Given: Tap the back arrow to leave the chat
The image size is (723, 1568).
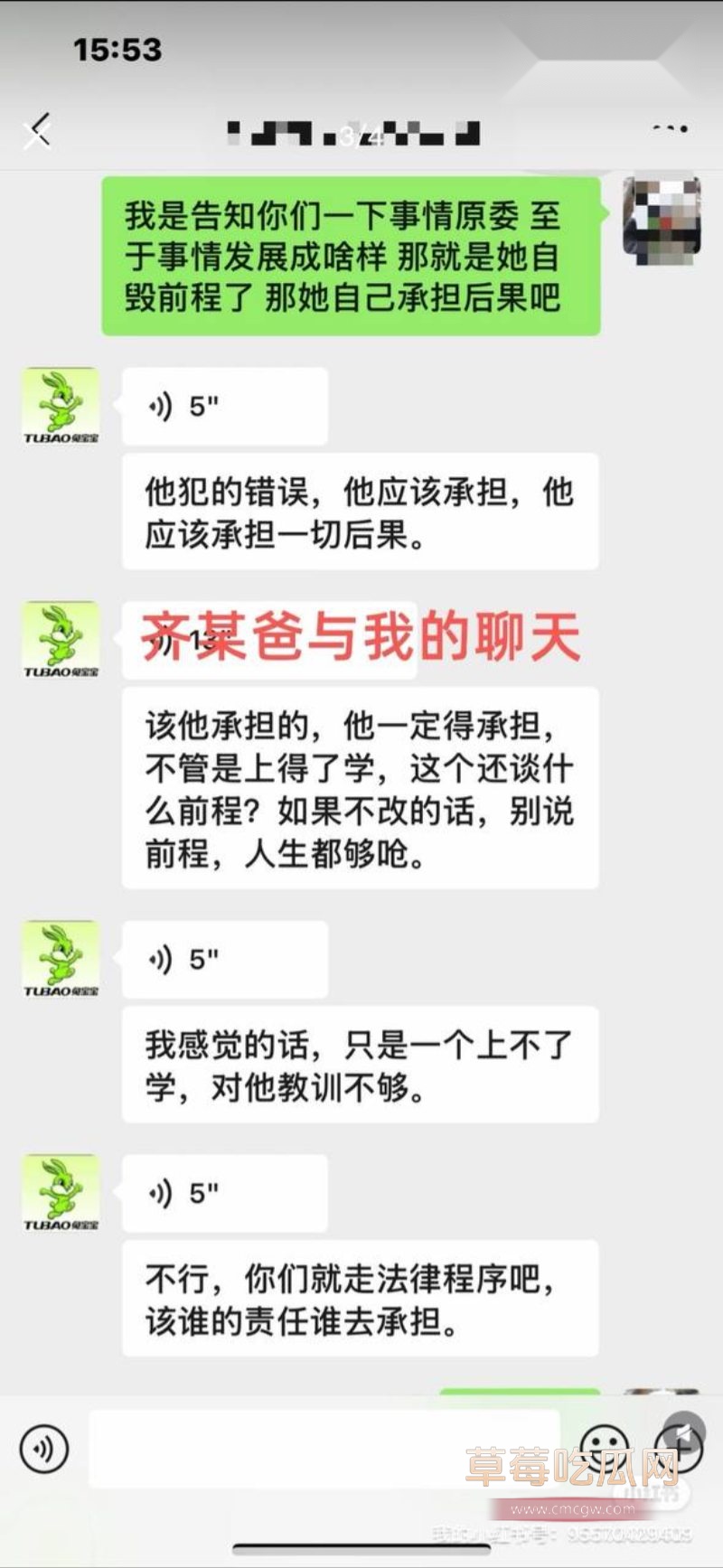Looking at the screenshot, I should pos(36,129).
